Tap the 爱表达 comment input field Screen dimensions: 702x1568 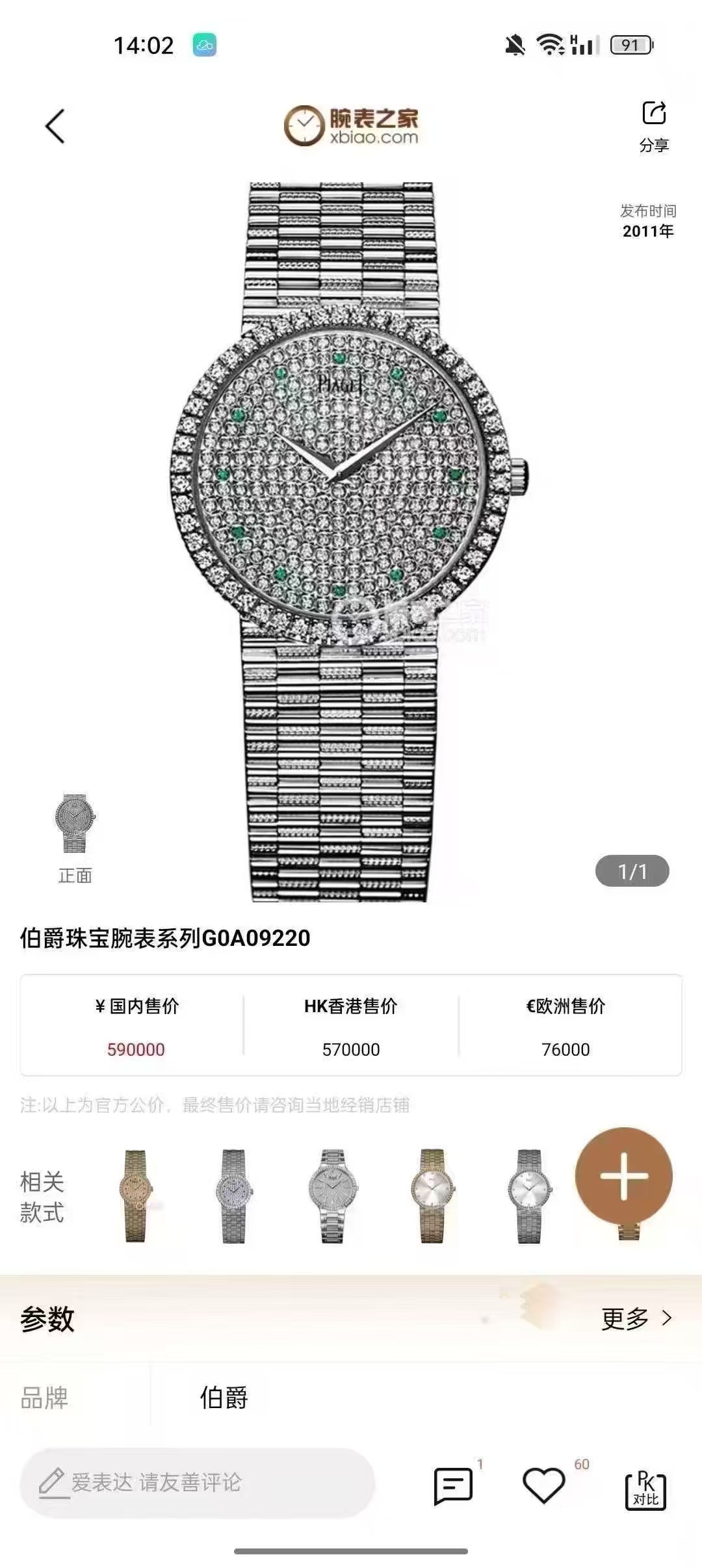(197, 1482)
